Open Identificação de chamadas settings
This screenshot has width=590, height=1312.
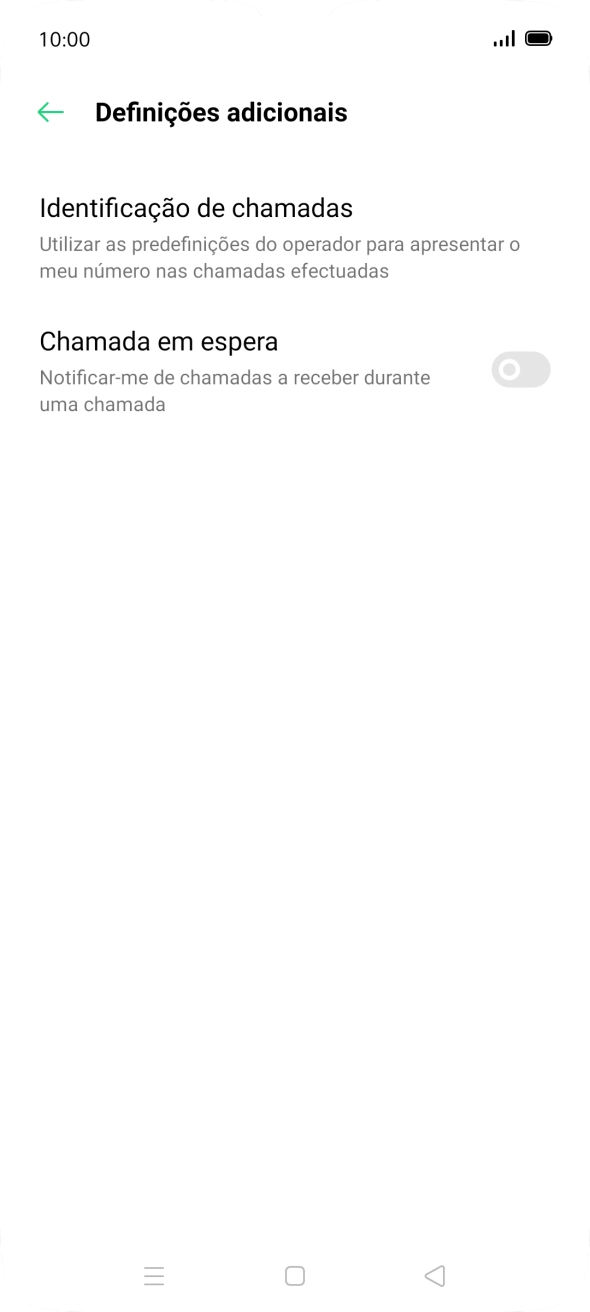point(295,238)
